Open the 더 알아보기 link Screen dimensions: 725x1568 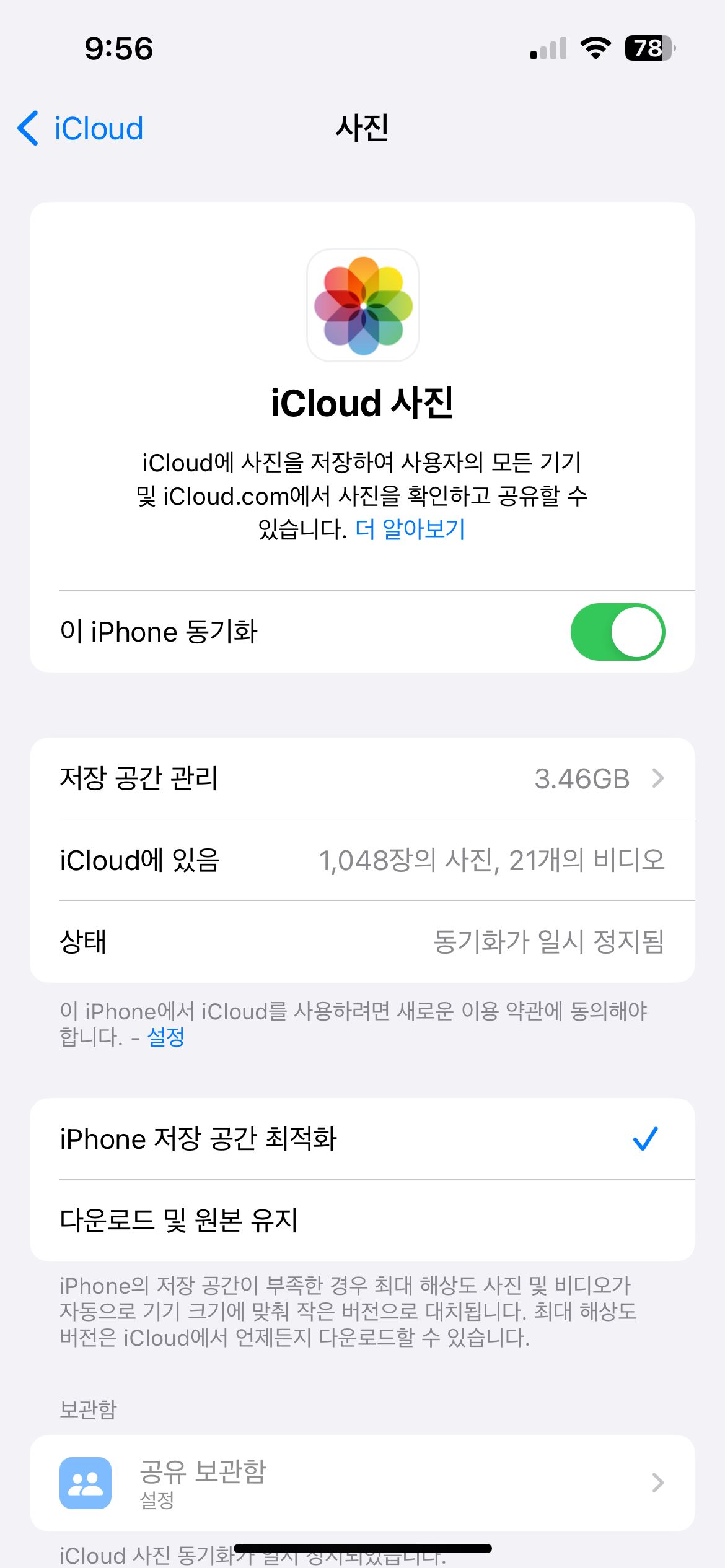coord(410,529)
